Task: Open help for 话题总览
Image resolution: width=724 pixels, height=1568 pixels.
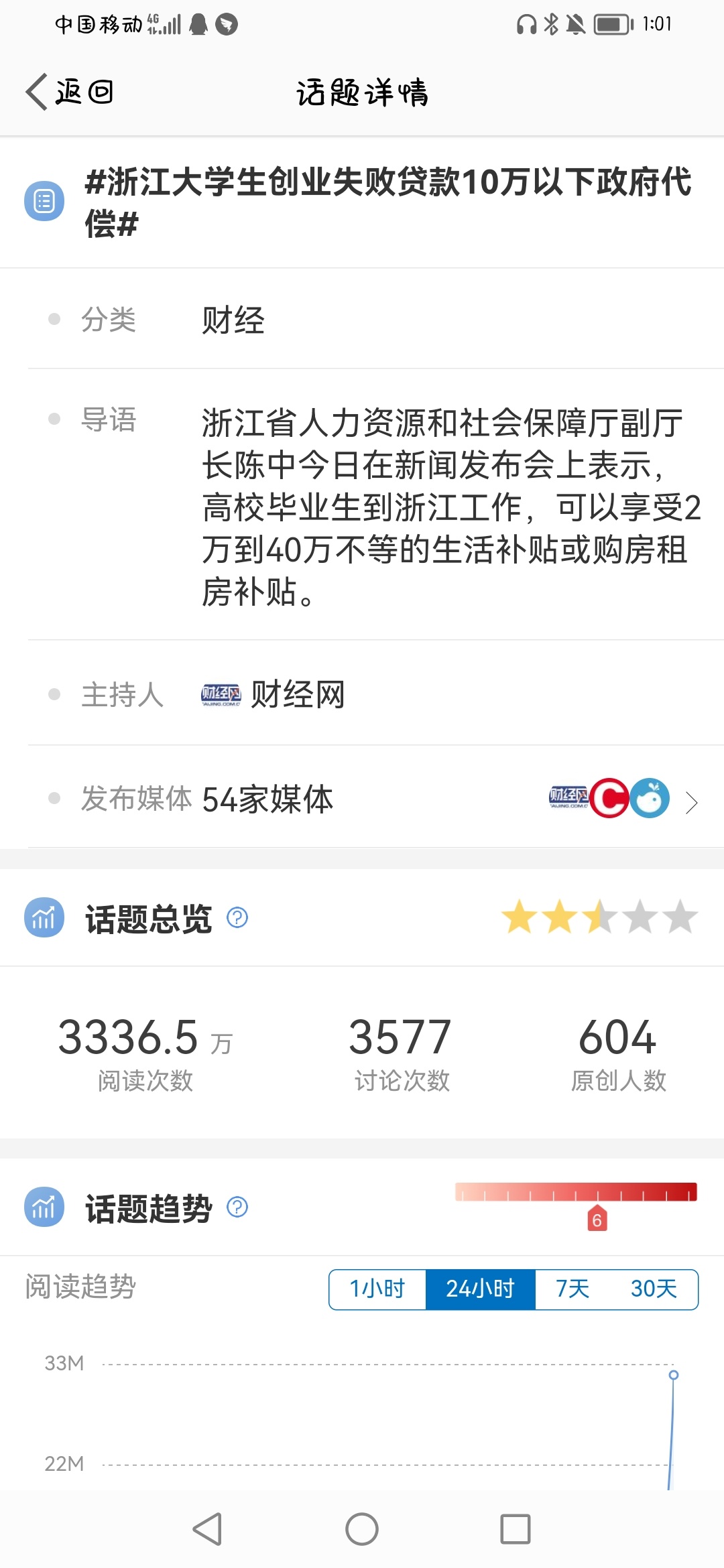Action: 237,917
